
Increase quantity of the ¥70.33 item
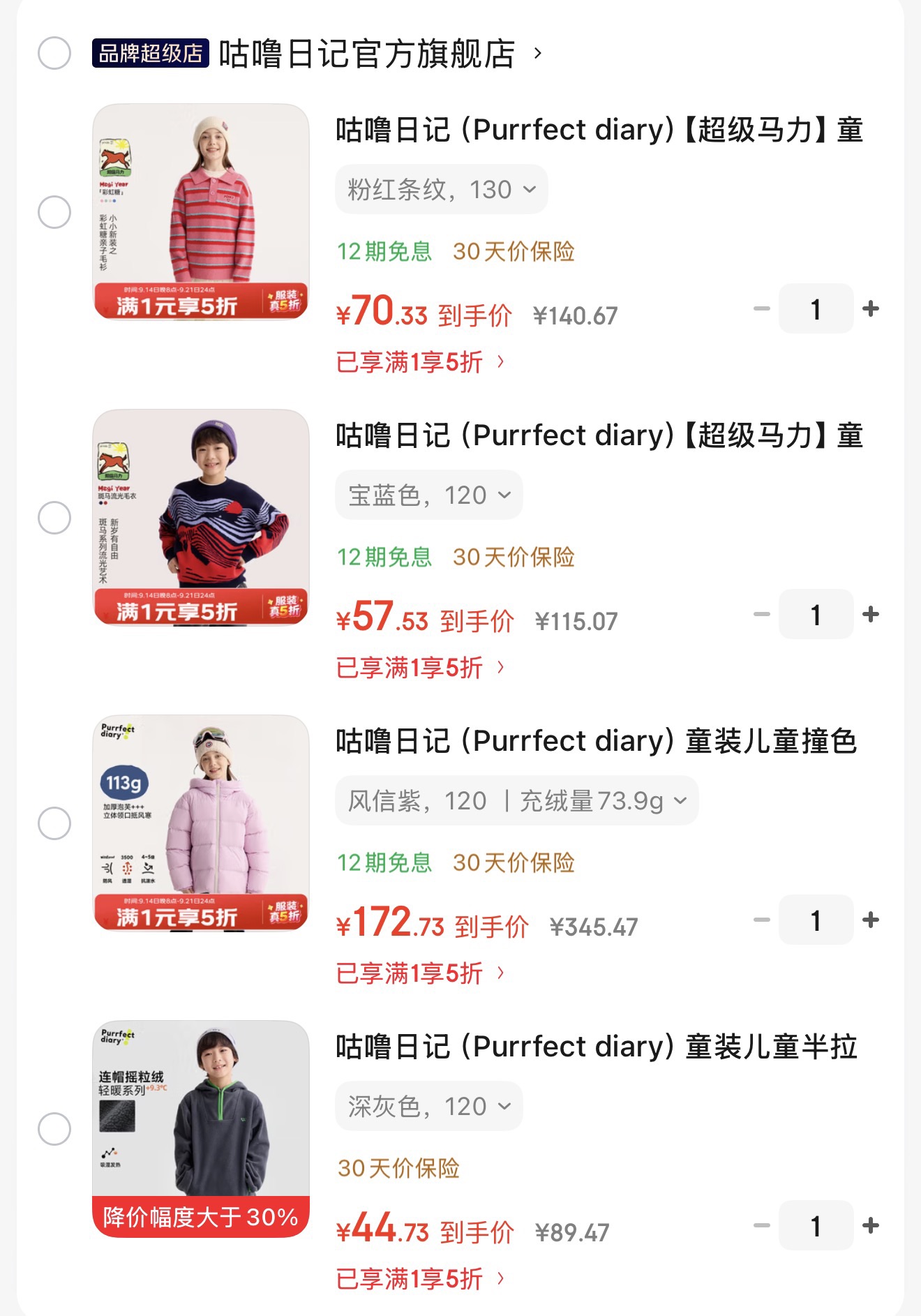(x=870, y=308)
